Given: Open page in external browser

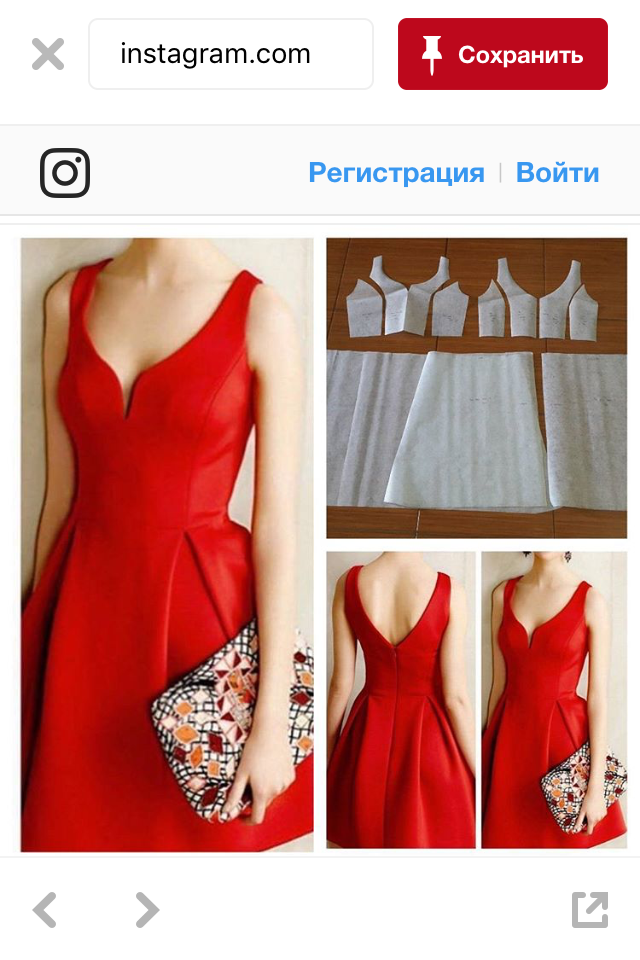Looking at the screenshot, I should click(x=590, y=910).
